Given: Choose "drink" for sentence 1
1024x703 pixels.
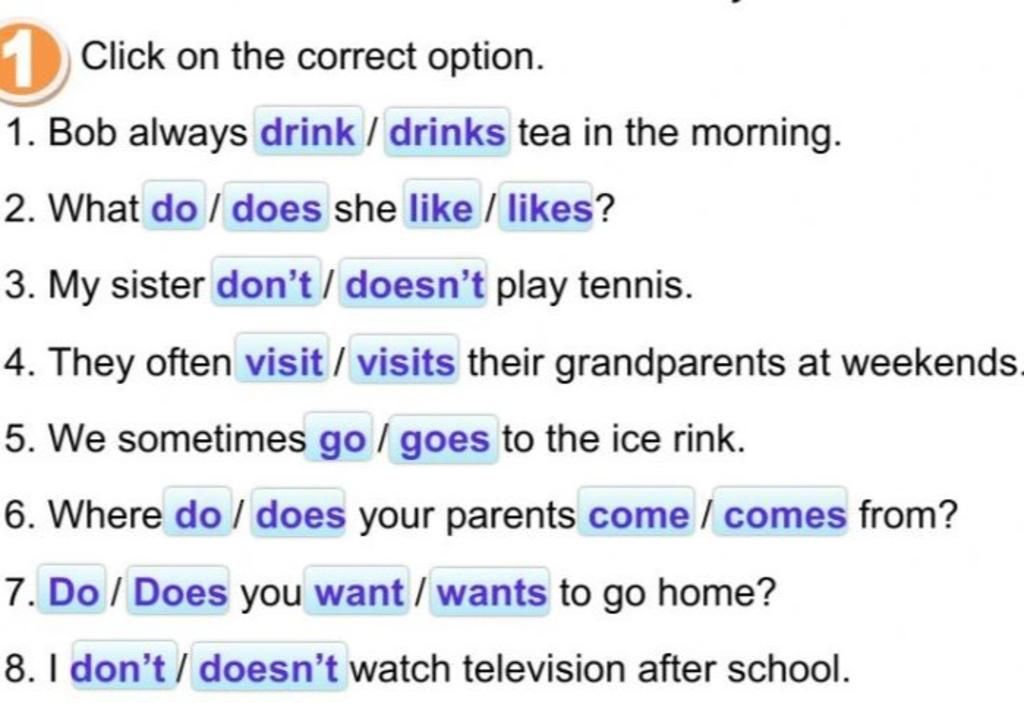Looking at the screenshot, I should point(308,132).
